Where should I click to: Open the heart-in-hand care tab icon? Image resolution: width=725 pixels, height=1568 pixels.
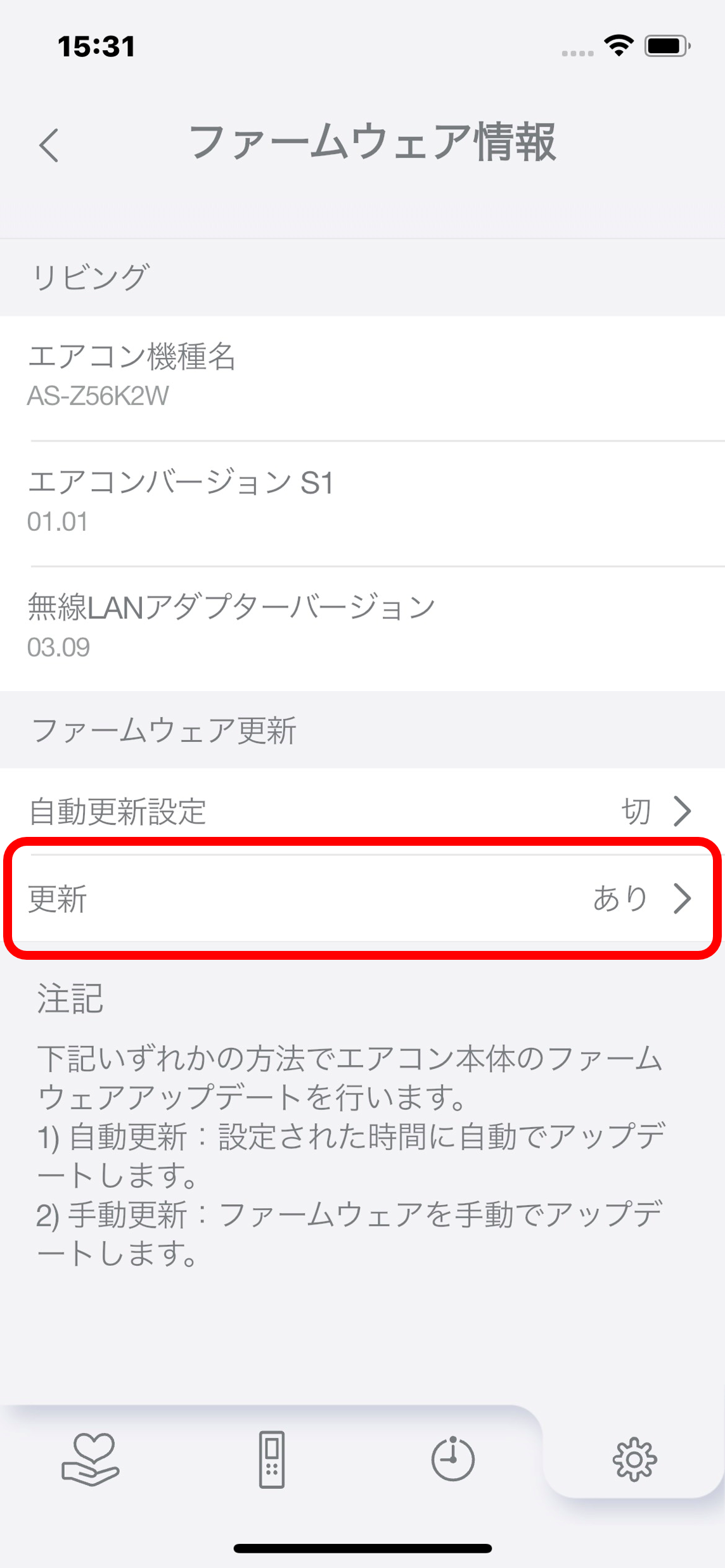point(91,1458)
